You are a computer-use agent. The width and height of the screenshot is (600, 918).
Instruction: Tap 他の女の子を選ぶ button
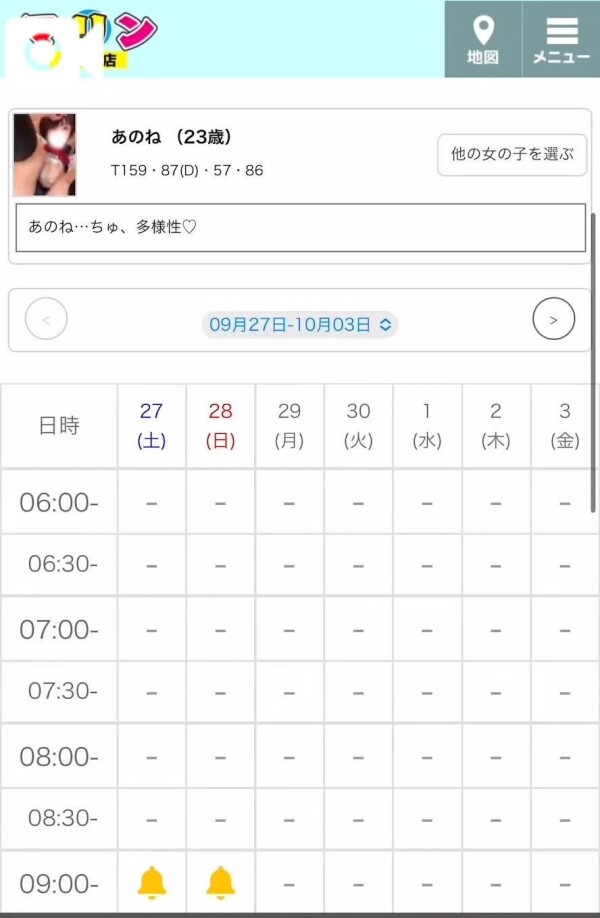(x=512, y=155)
